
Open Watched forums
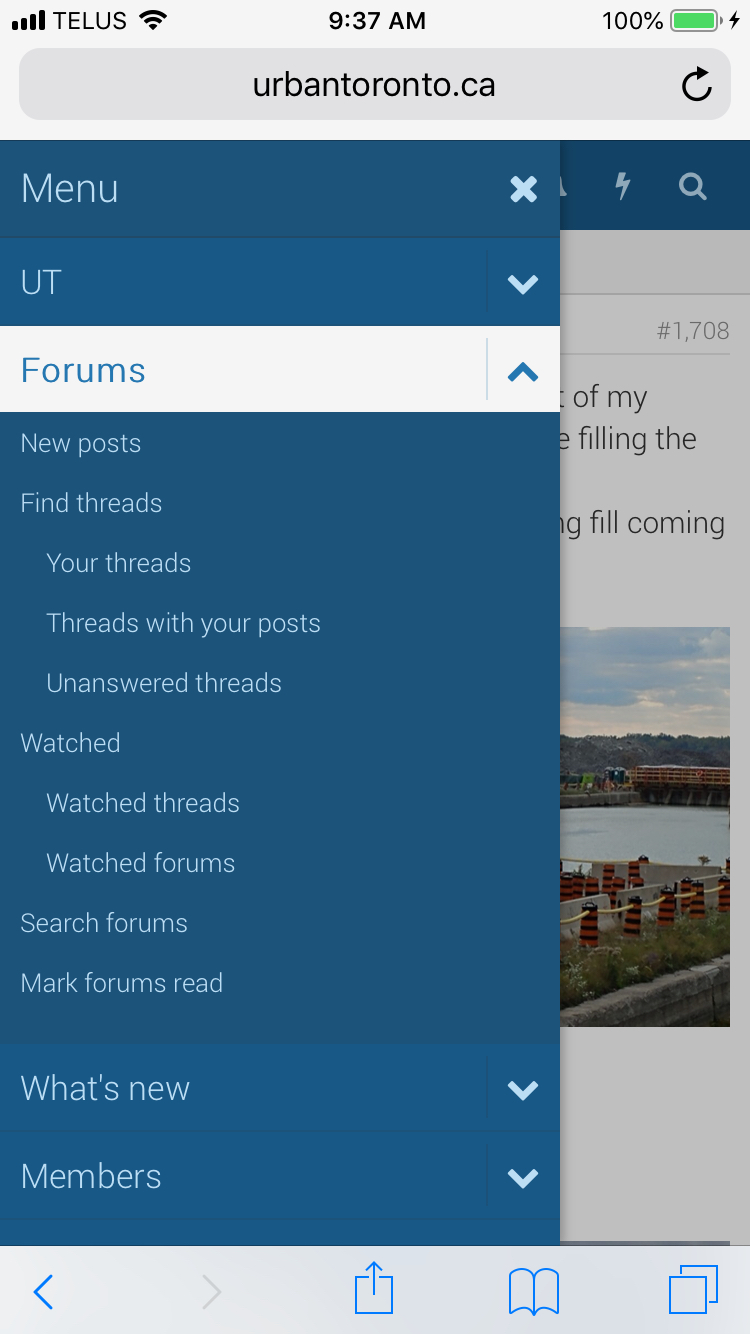coord(140,863)
